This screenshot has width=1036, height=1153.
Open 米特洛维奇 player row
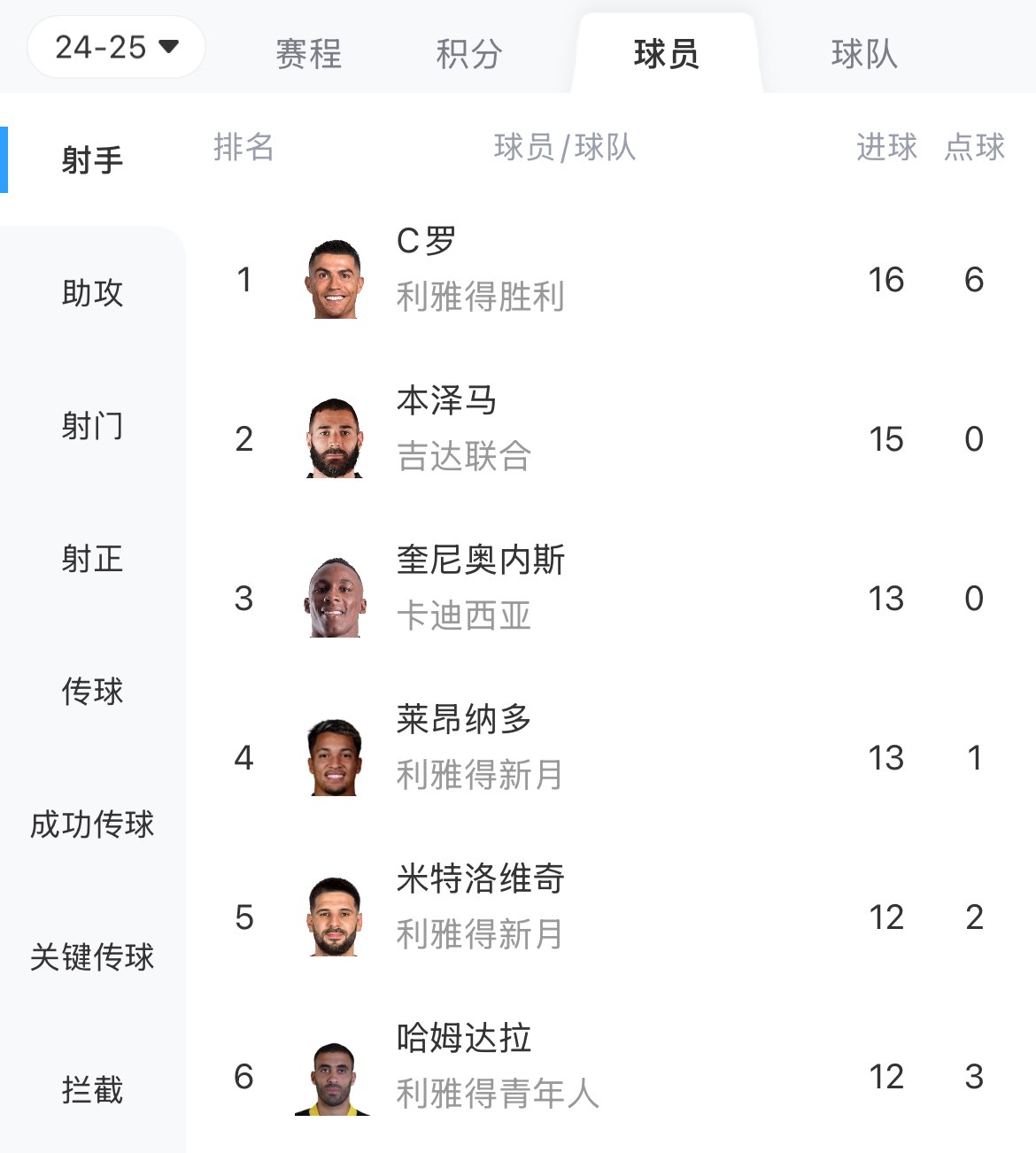click(x=479, y=917)
